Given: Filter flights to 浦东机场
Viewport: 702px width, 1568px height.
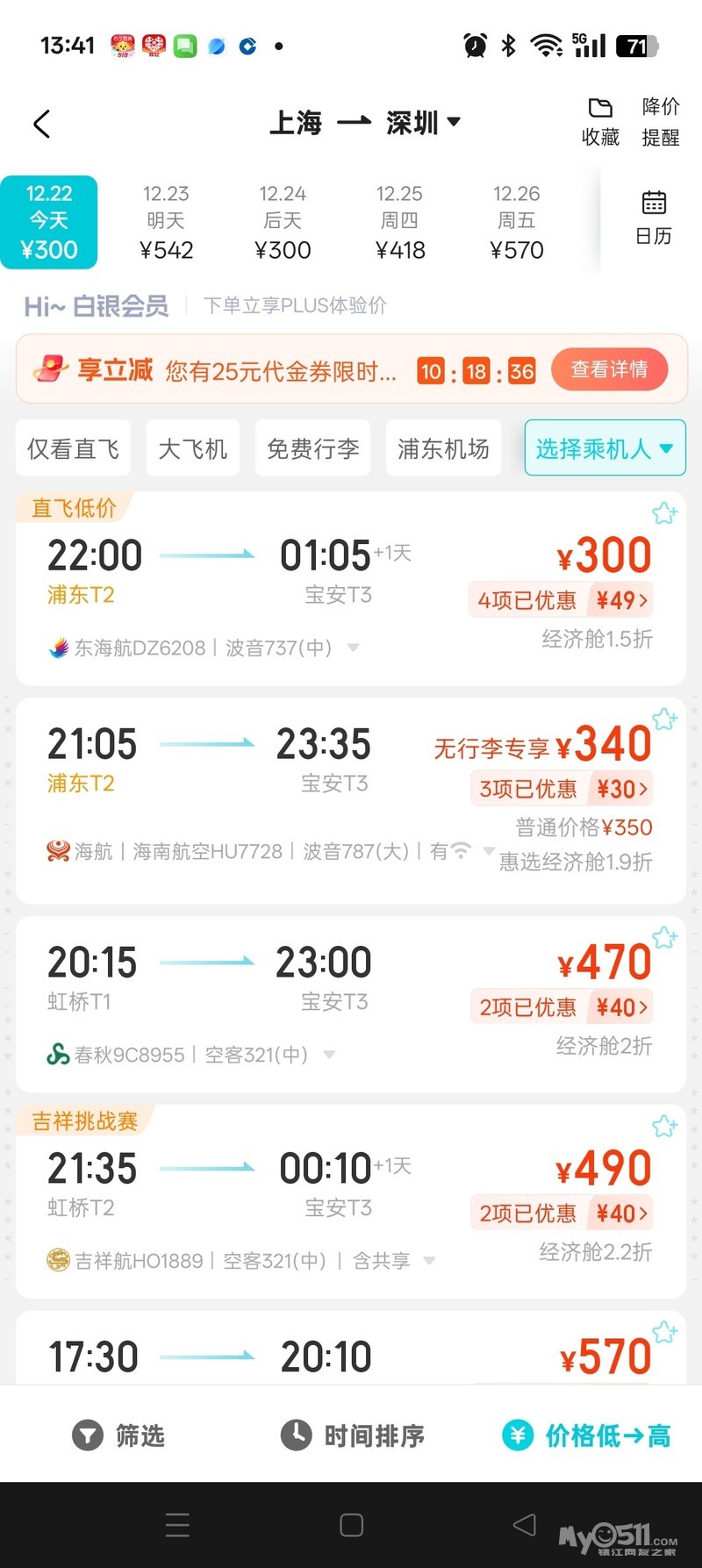Looking at the screenshot, I should click(x=443, y=448).
